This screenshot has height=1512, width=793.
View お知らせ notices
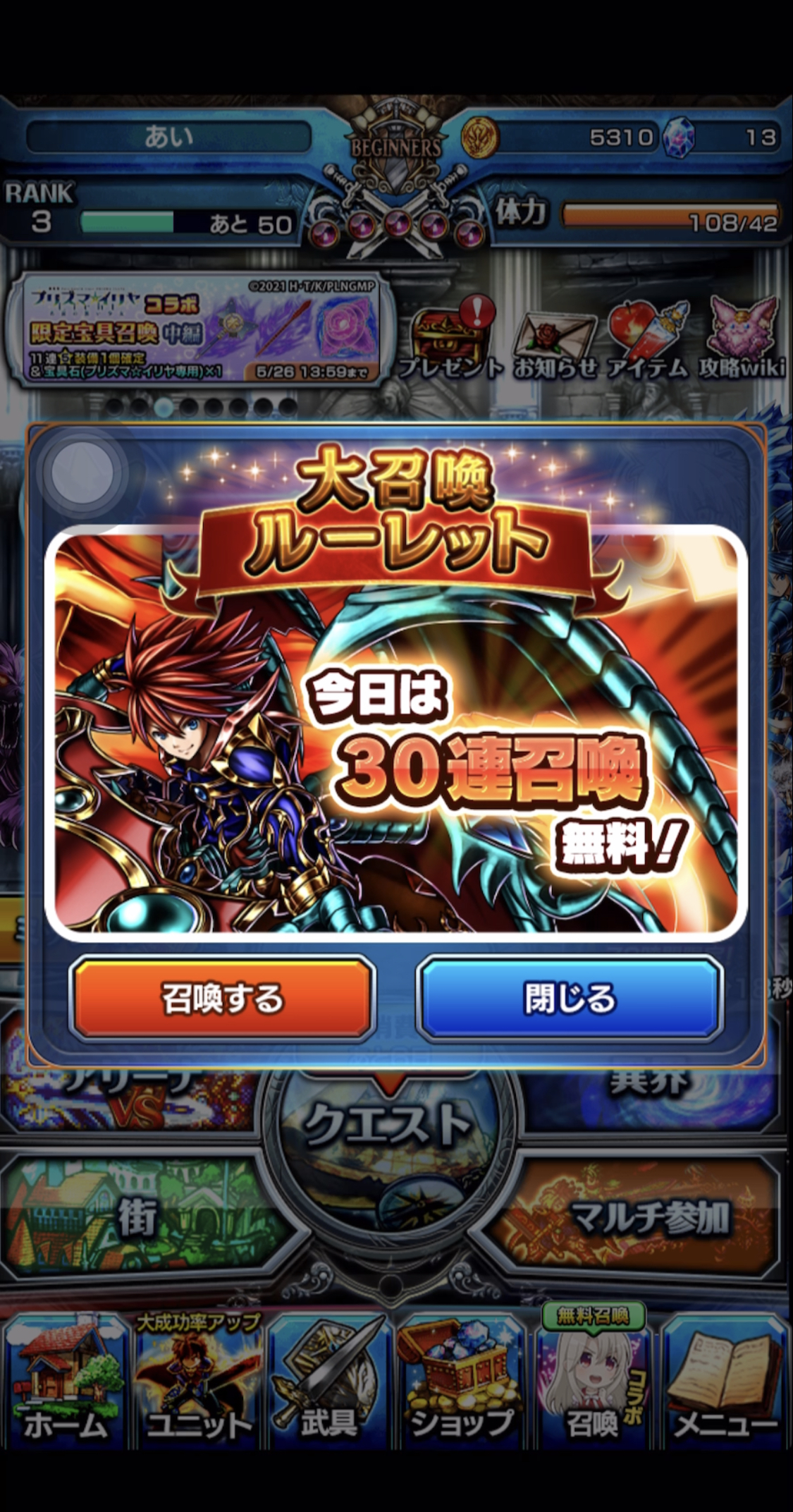coord(555,340)
